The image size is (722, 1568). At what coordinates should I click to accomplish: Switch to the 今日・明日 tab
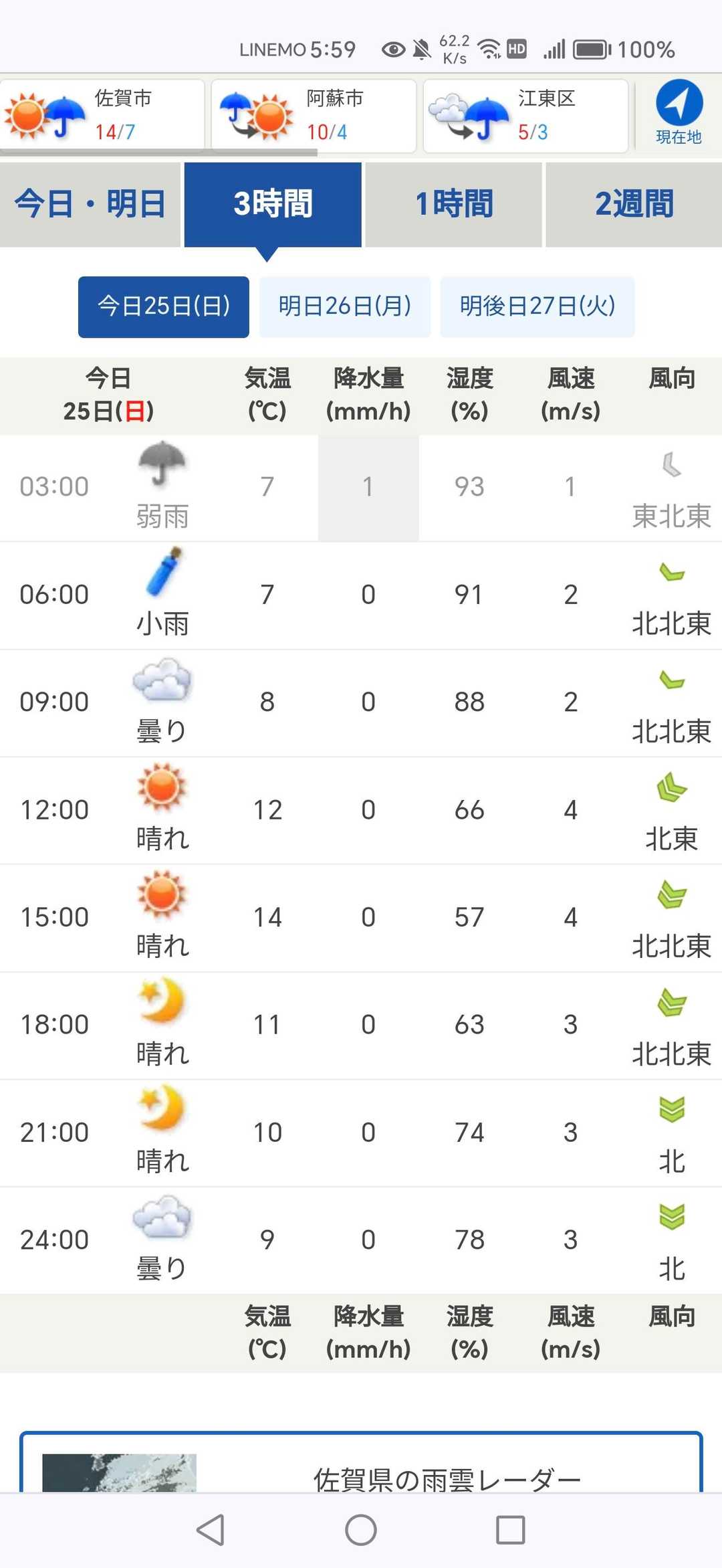90,204
